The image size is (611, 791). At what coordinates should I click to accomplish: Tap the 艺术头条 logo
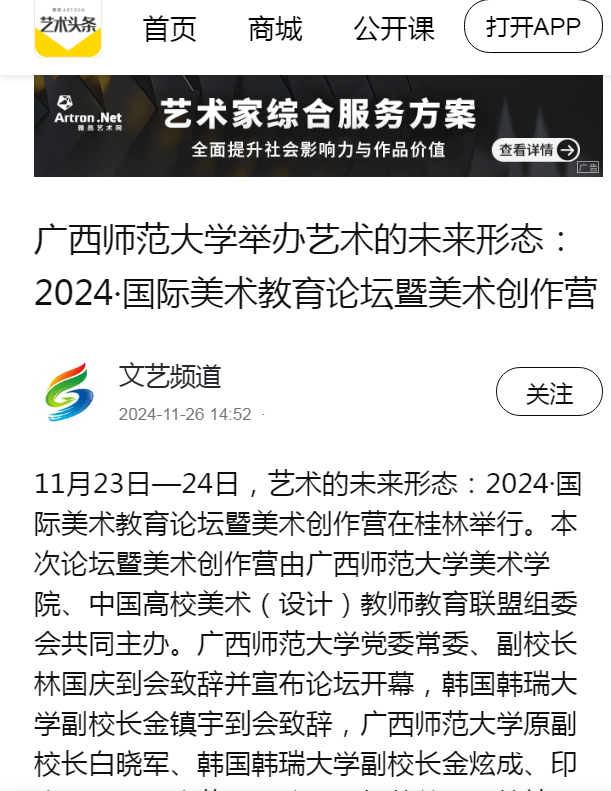pos(68,27)
